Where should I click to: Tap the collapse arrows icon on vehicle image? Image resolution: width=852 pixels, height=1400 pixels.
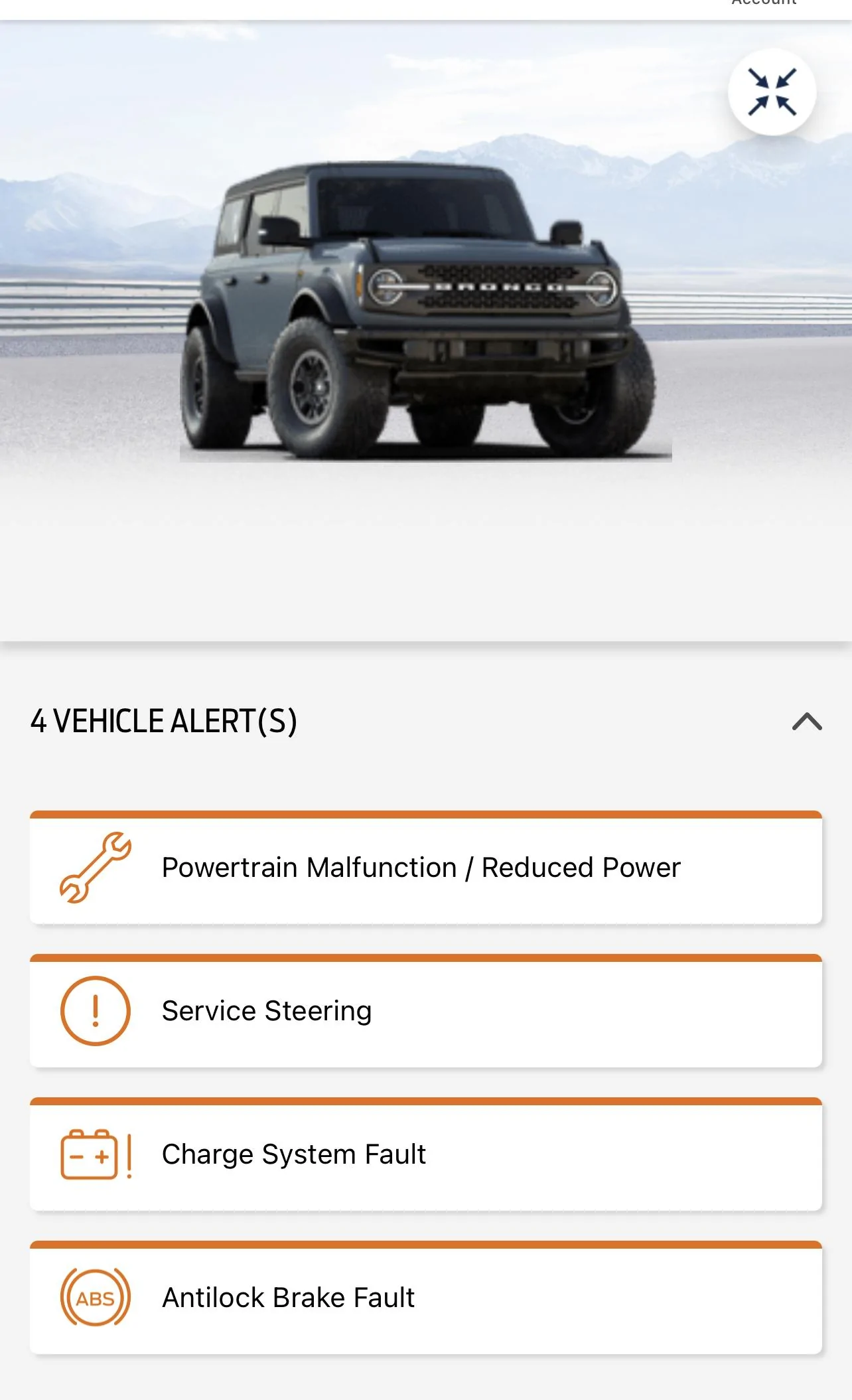pyautogui.click(x=772, y=92)
